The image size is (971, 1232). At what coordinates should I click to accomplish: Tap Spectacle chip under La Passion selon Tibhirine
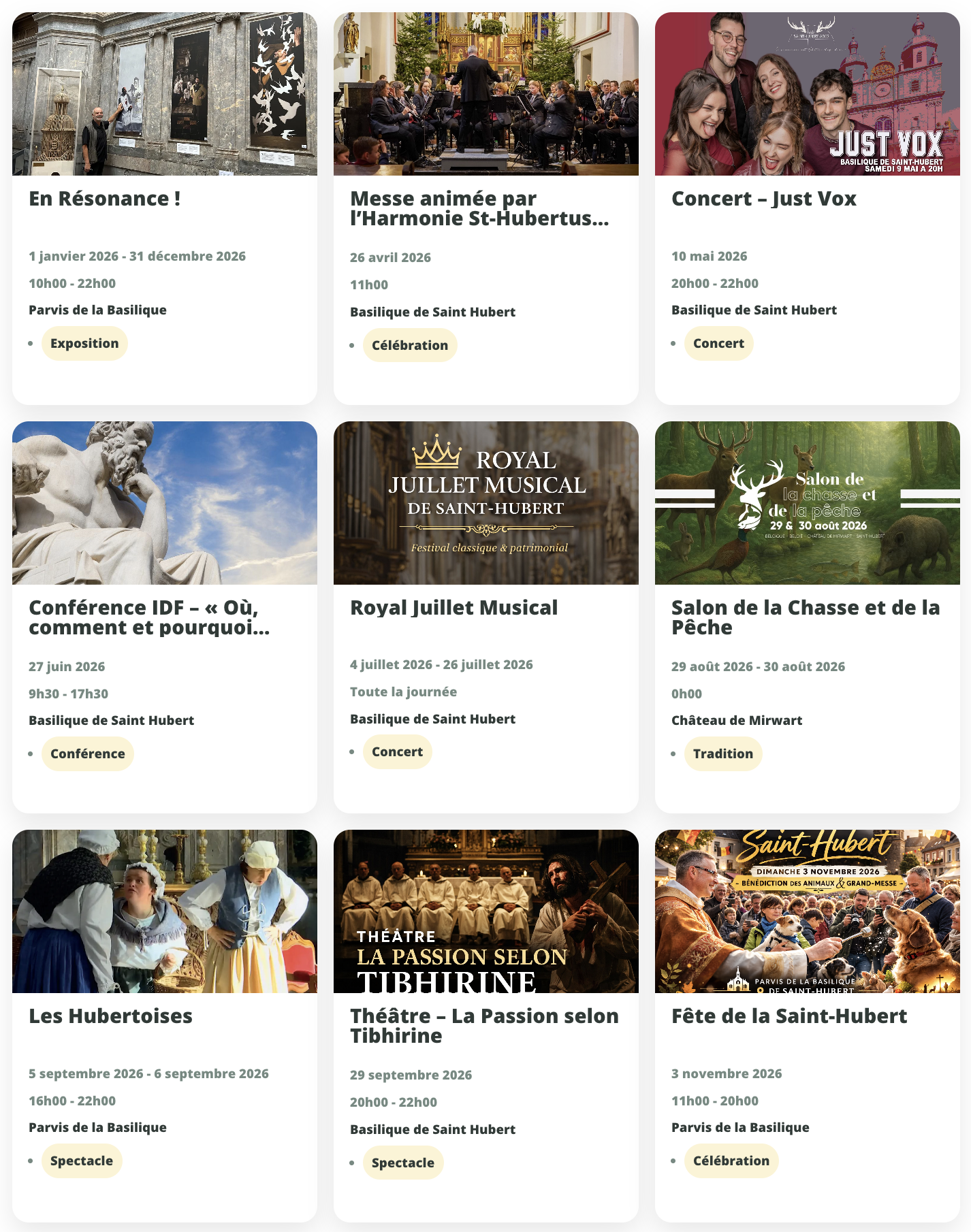(403, 1163)
